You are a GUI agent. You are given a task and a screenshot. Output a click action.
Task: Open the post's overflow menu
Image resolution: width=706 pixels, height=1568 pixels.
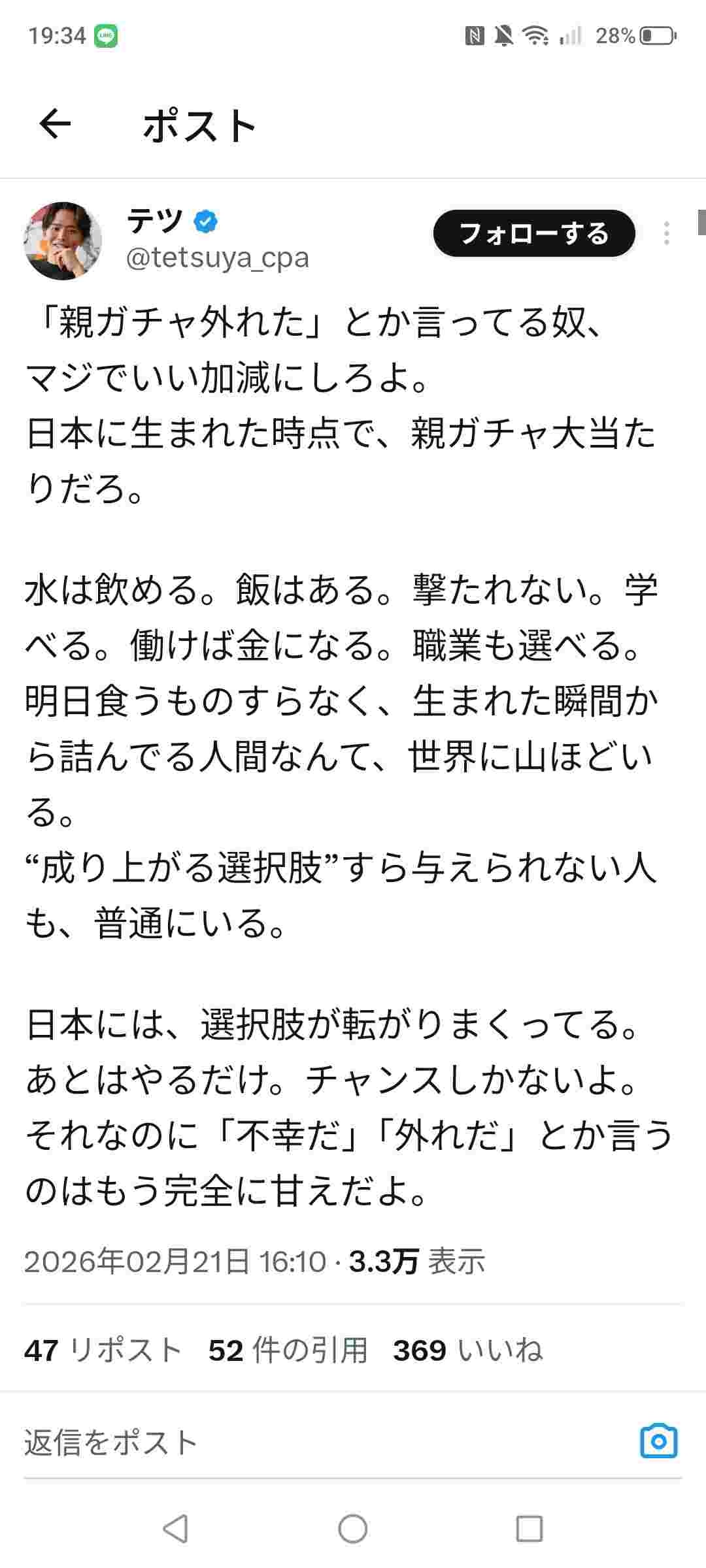point(666,233)
